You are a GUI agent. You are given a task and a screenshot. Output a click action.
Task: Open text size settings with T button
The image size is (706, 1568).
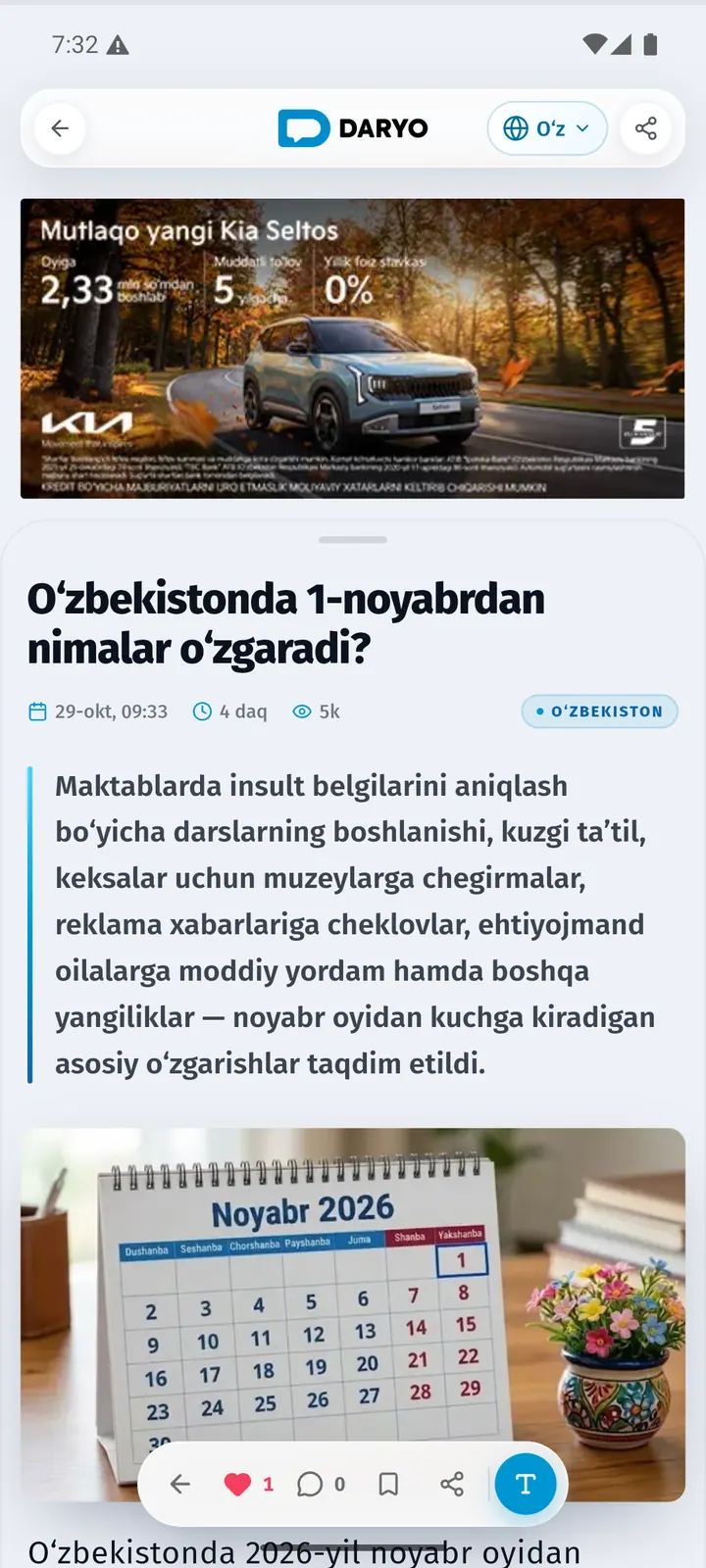pos(526,1484)
